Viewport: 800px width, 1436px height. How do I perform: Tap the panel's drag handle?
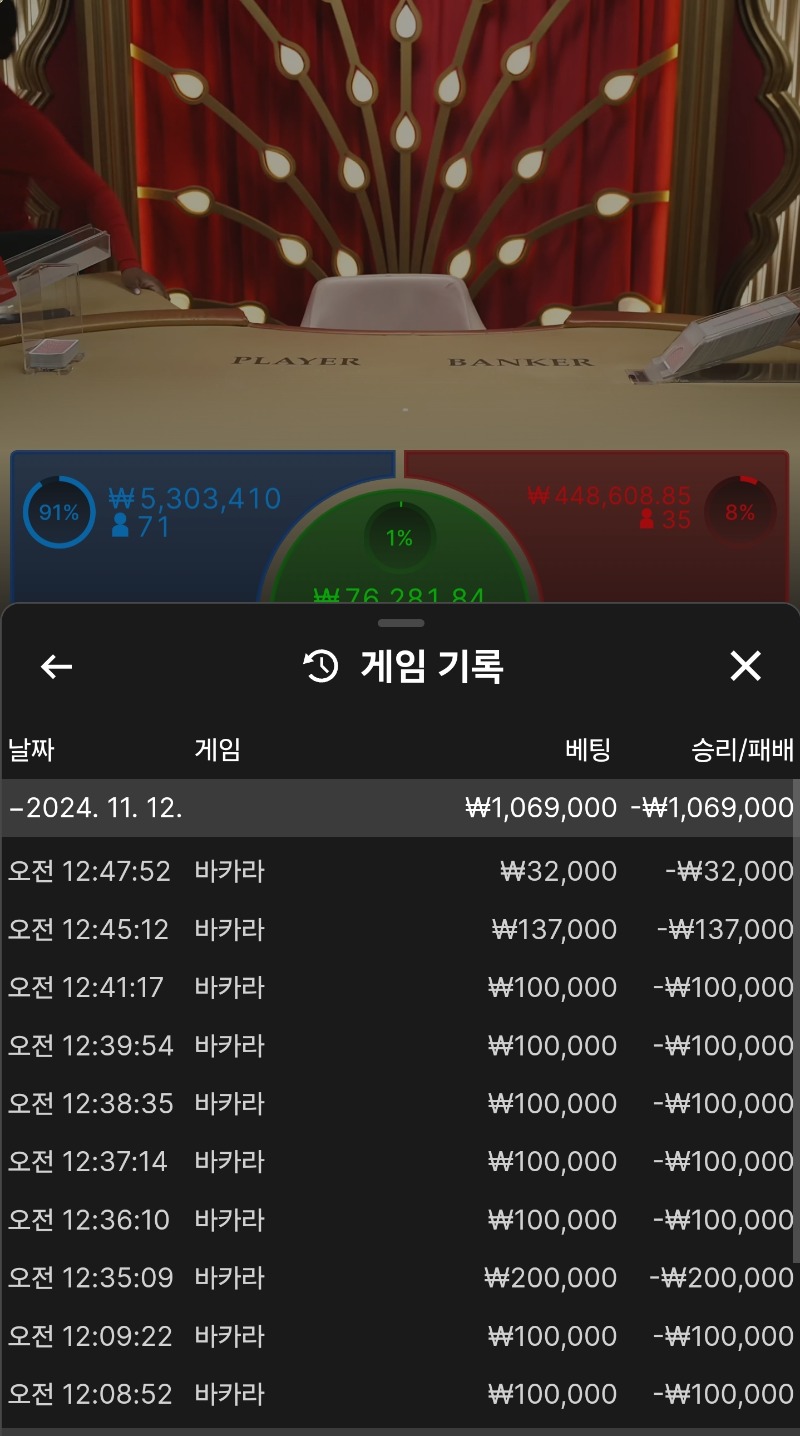point(402,623)
